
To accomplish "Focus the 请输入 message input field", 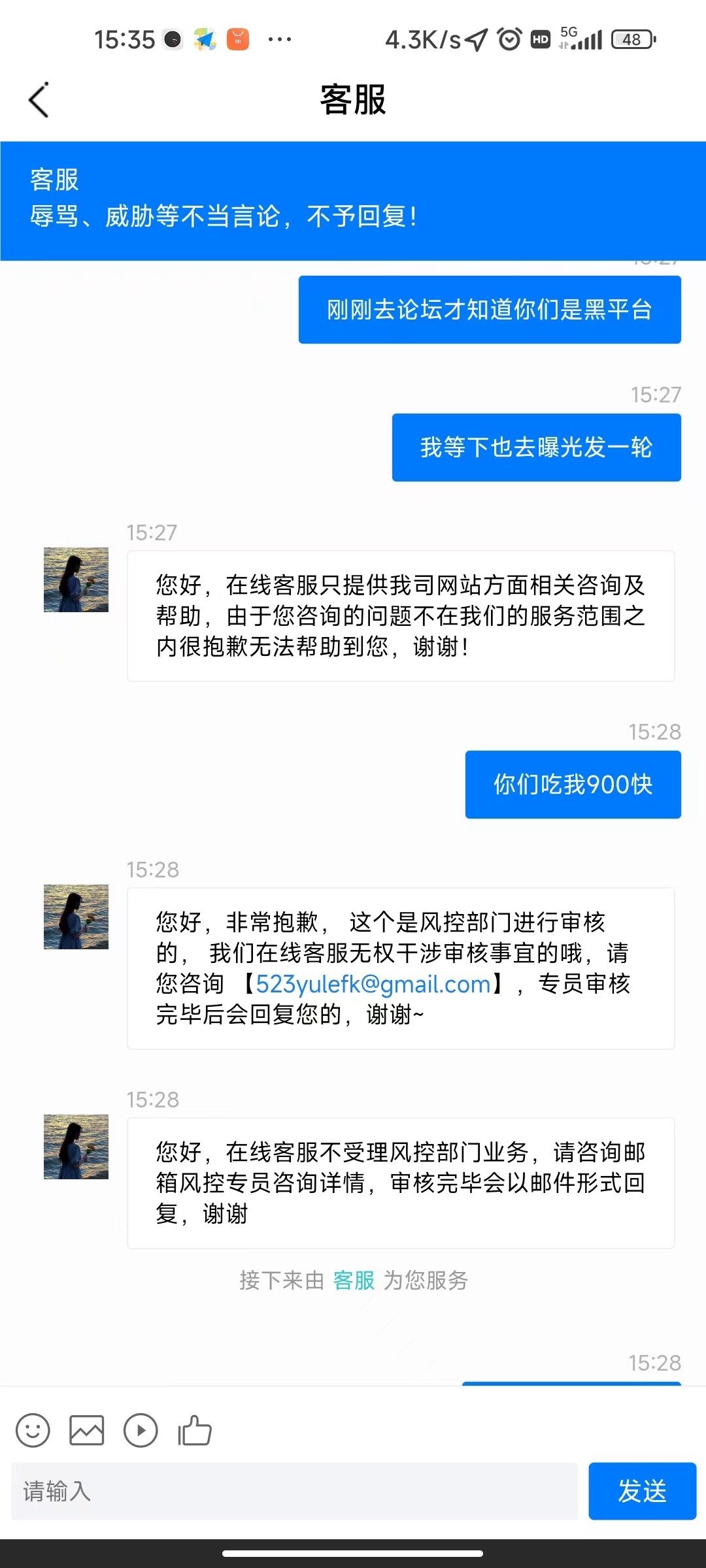I will click(x=294, y=1491).
